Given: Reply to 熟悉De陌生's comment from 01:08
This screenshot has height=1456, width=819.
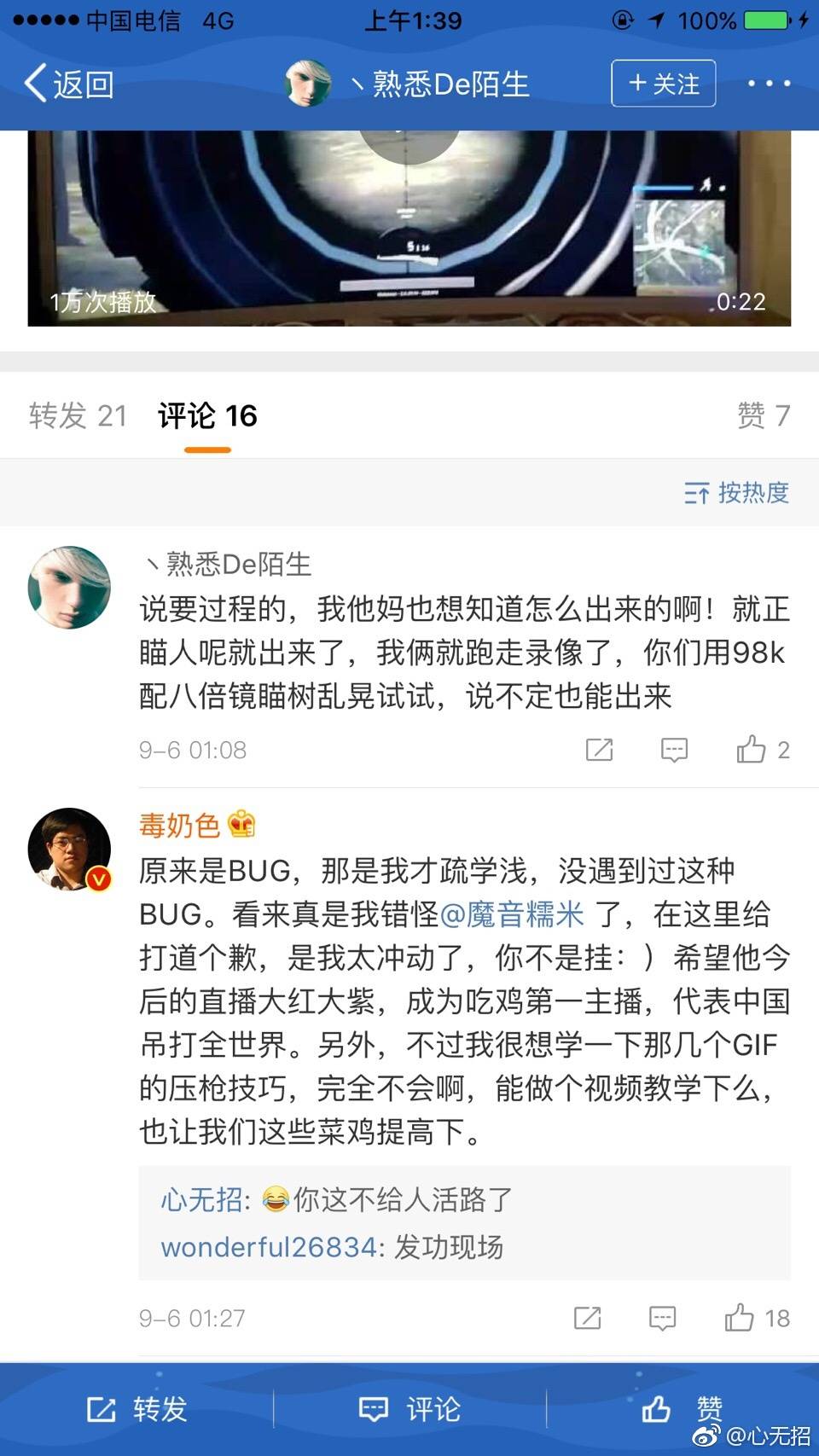Looking at the screenshot, I should click(x=674, y=750).
